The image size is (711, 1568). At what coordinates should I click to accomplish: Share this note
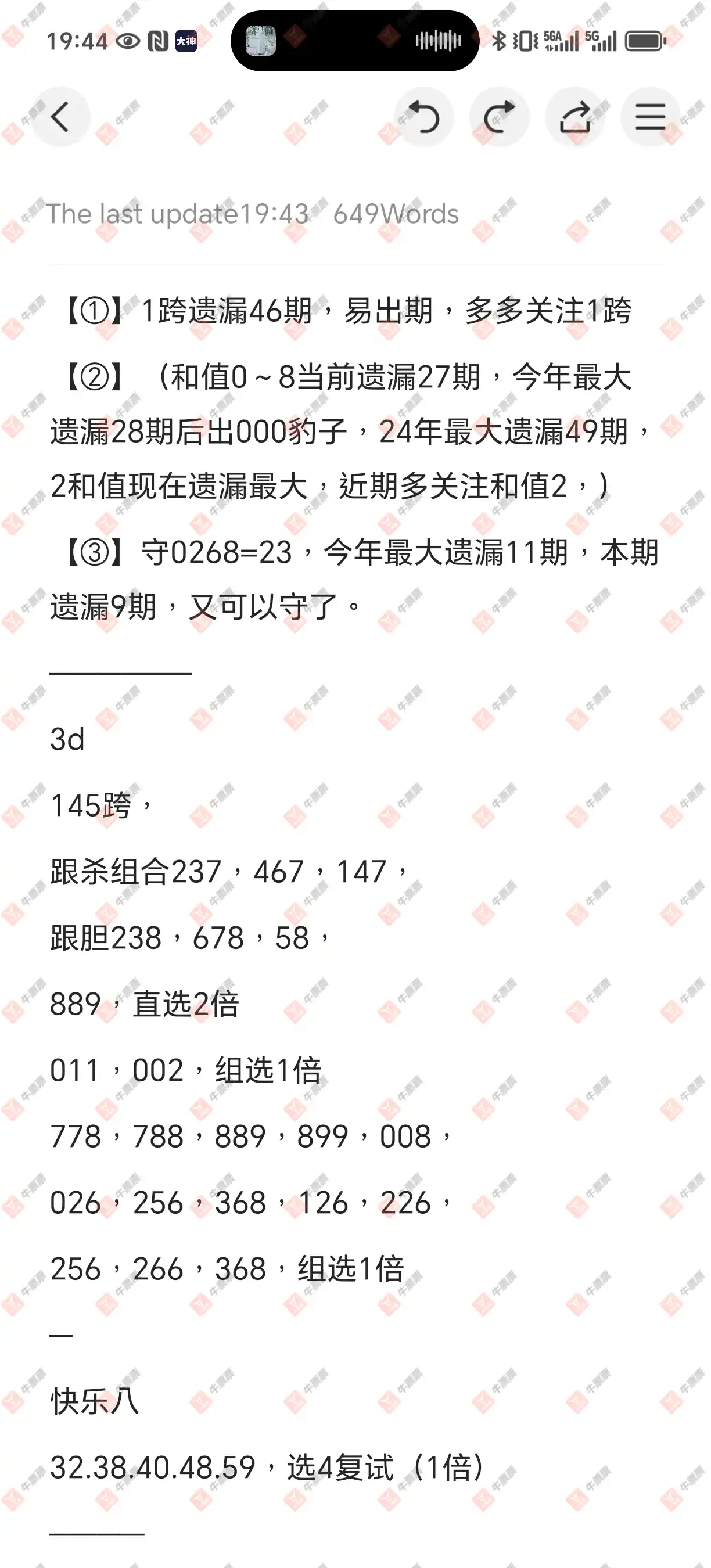(x=574, y=117)
